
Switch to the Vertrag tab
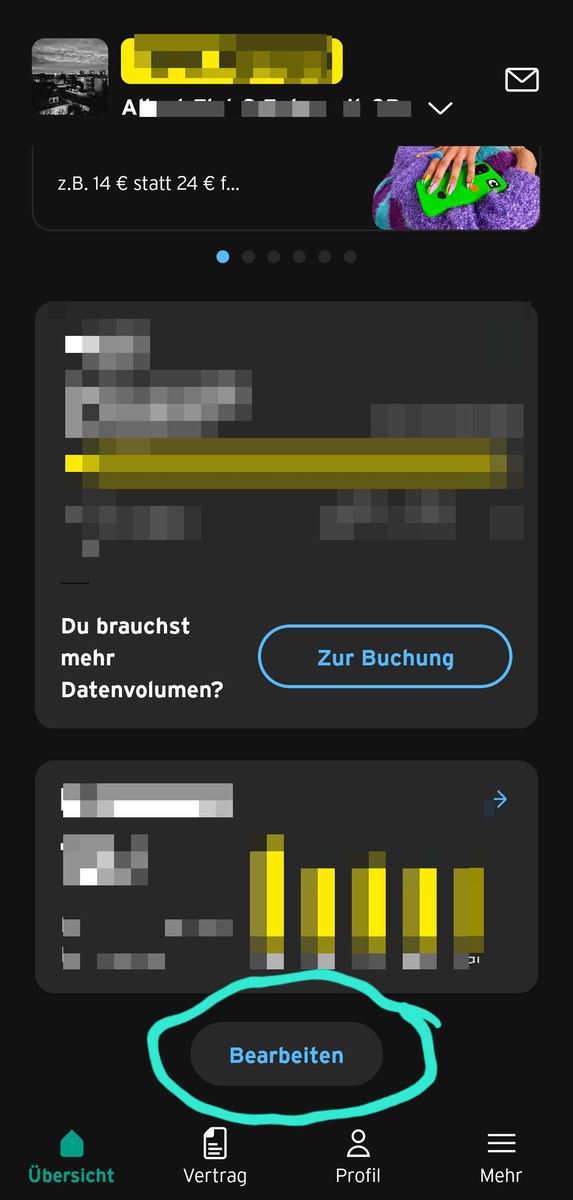pyautogui.click(x=215, y=1156)
